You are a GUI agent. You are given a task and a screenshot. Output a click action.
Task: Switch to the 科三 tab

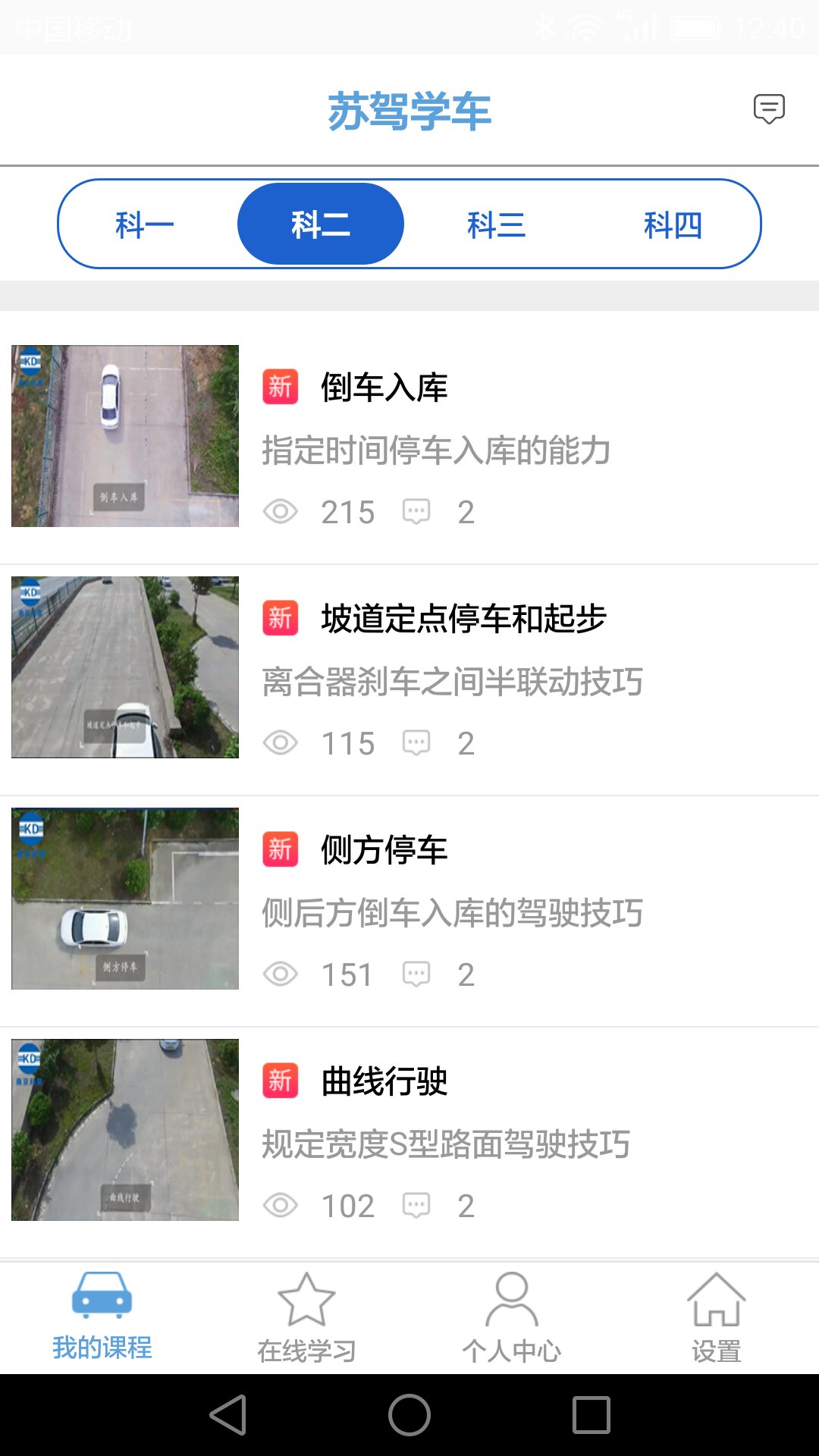[496, 224]
